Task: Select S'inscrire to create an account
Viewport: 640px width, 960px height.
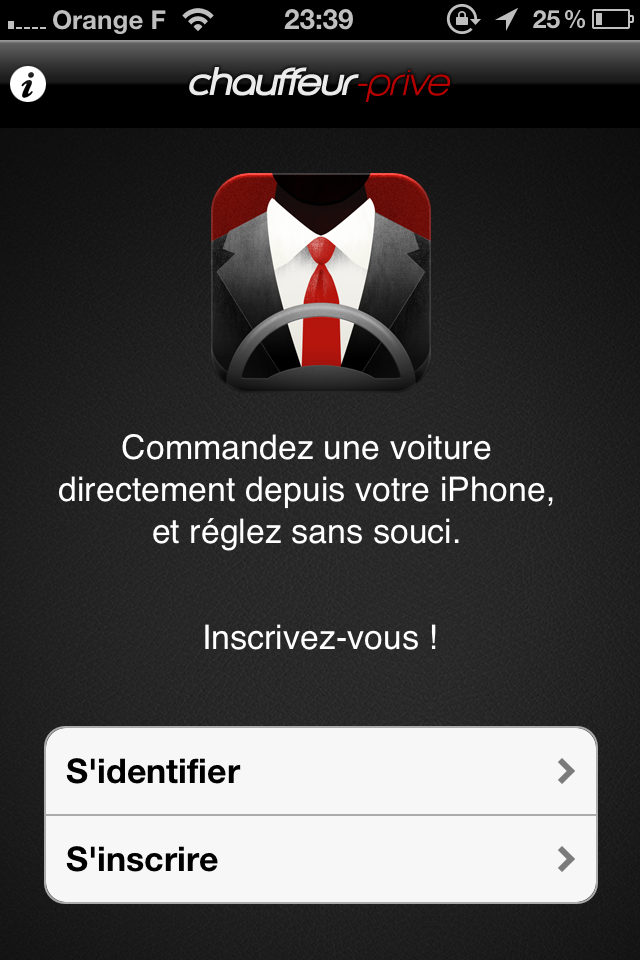Action: coord(320,859)
